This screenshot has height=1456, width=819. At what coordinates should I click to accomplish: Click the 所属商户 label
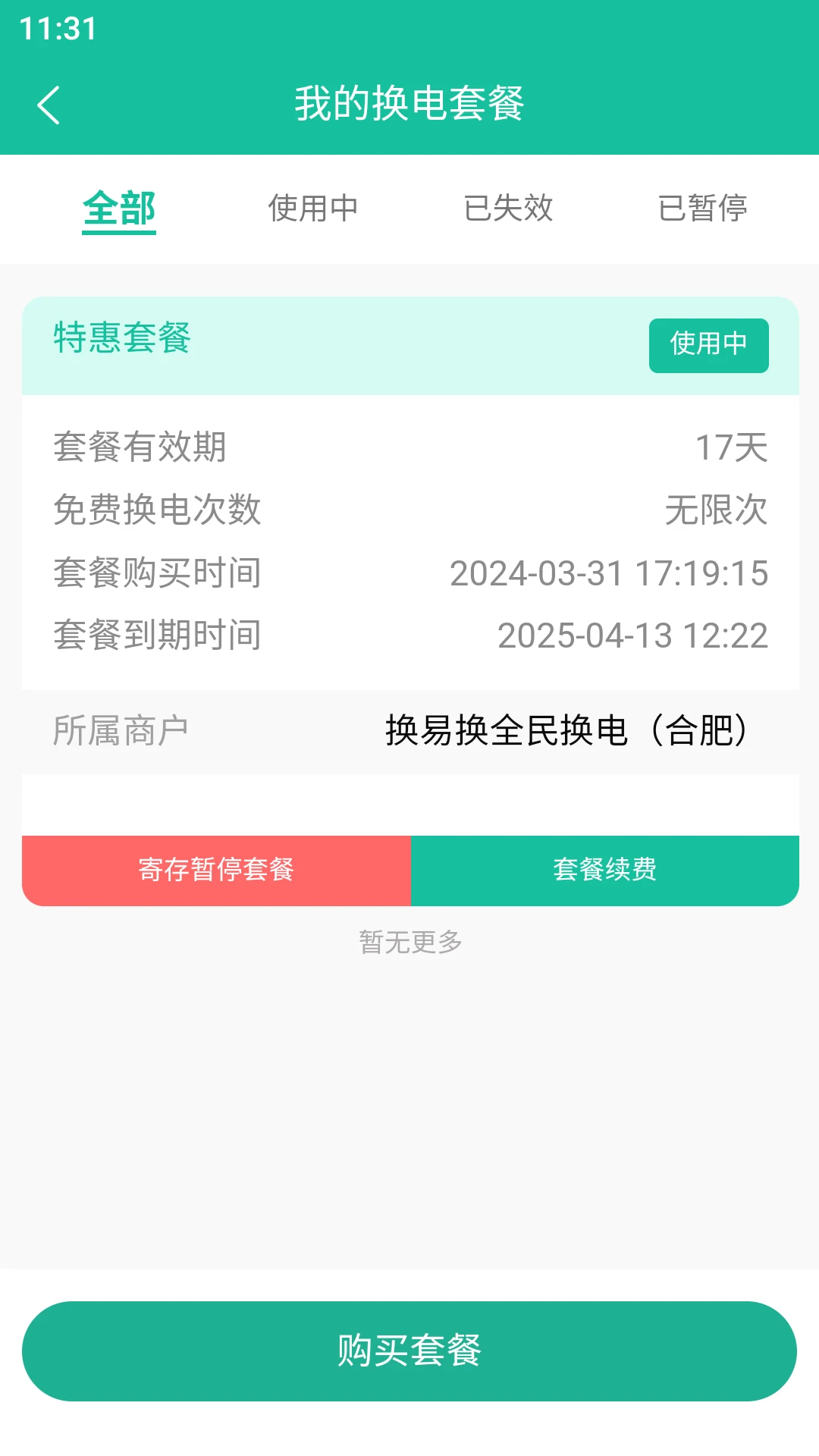click(121, 730)
